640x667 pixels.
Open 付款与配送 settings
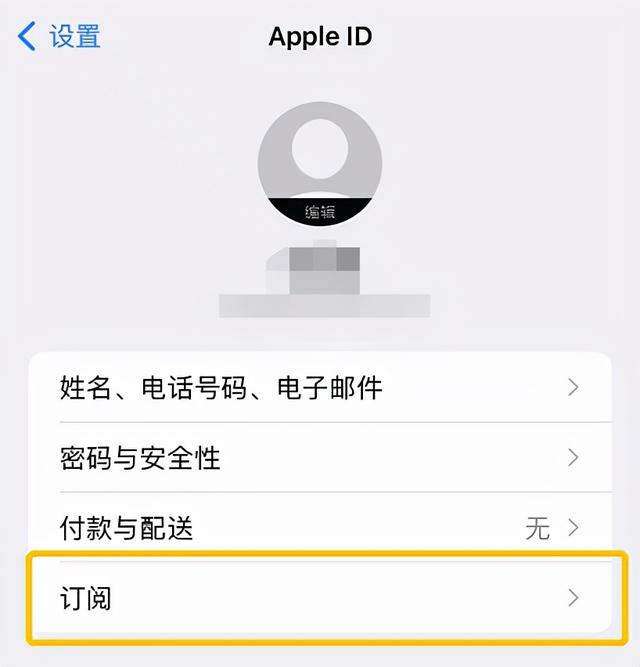[320, 527]
